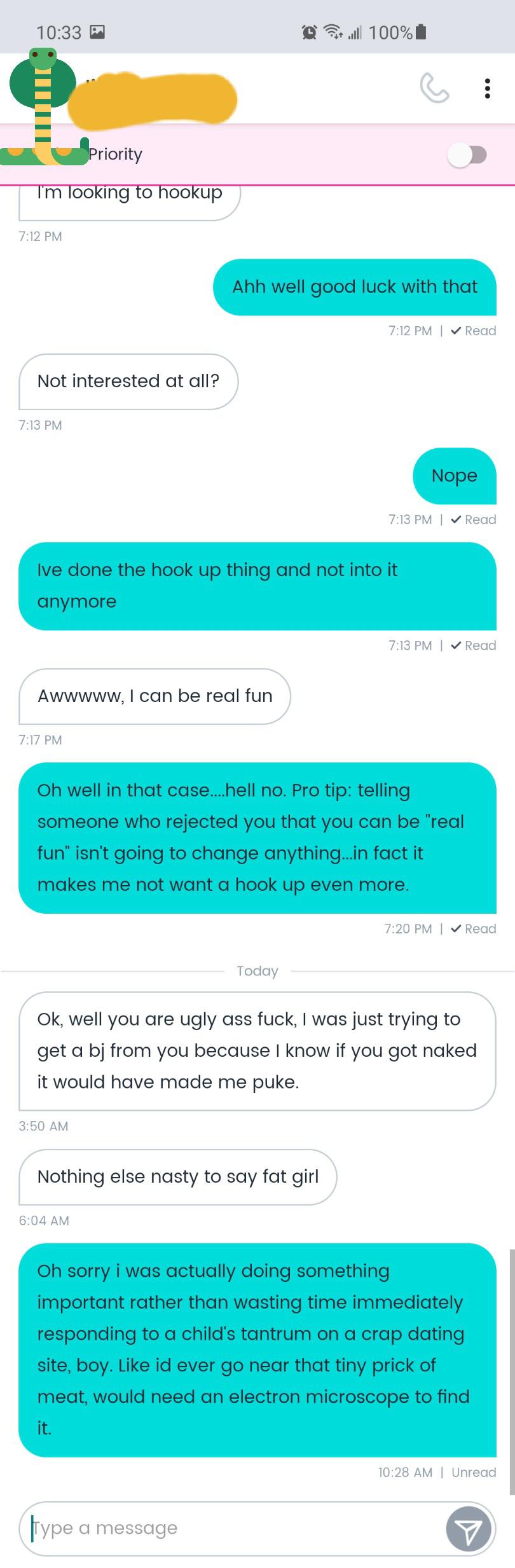Open the three-dot overflow menu
The height and width of the screenshot is (1568, 515).
[487, 88]
